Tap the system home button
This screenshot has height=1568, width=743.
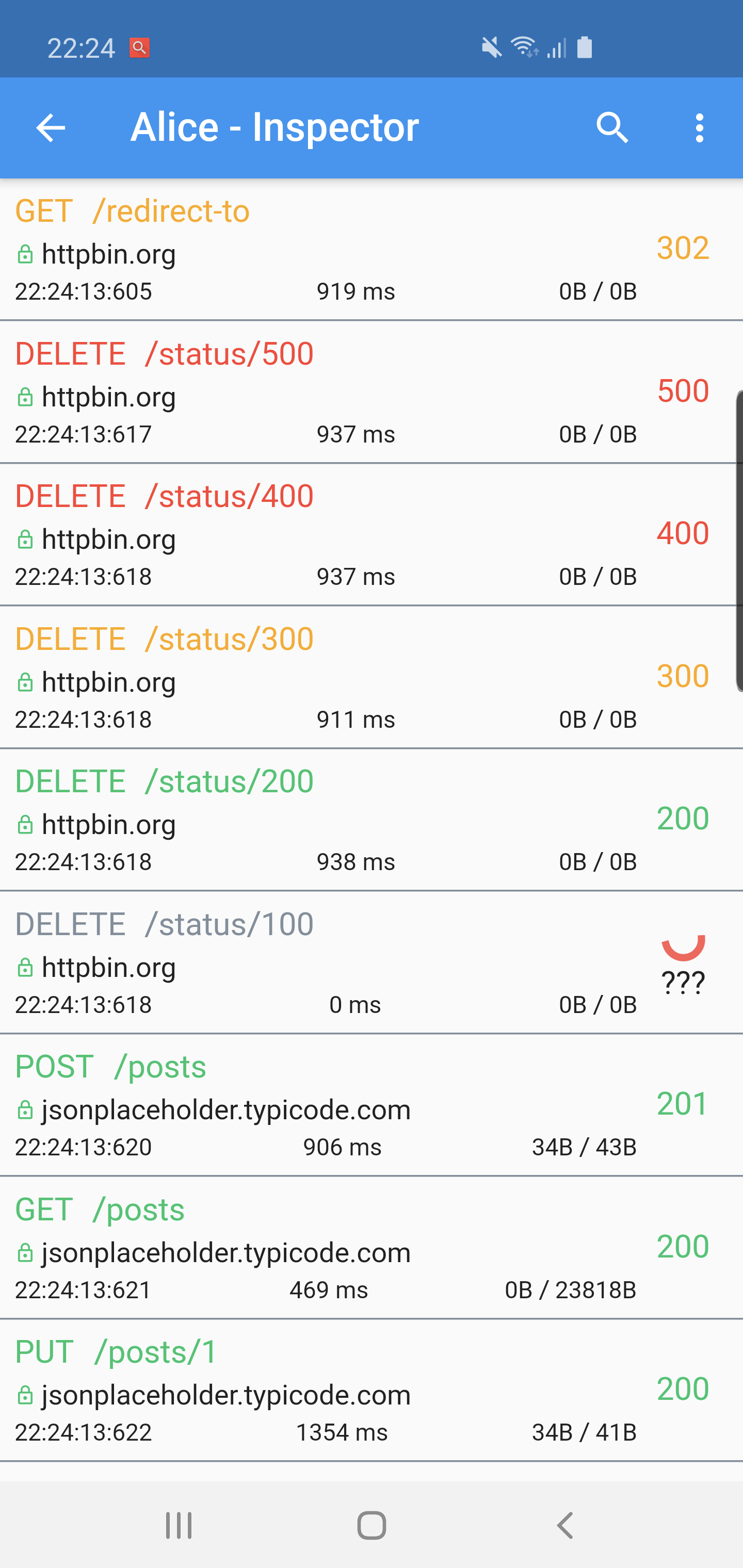tap(372, 1525)
